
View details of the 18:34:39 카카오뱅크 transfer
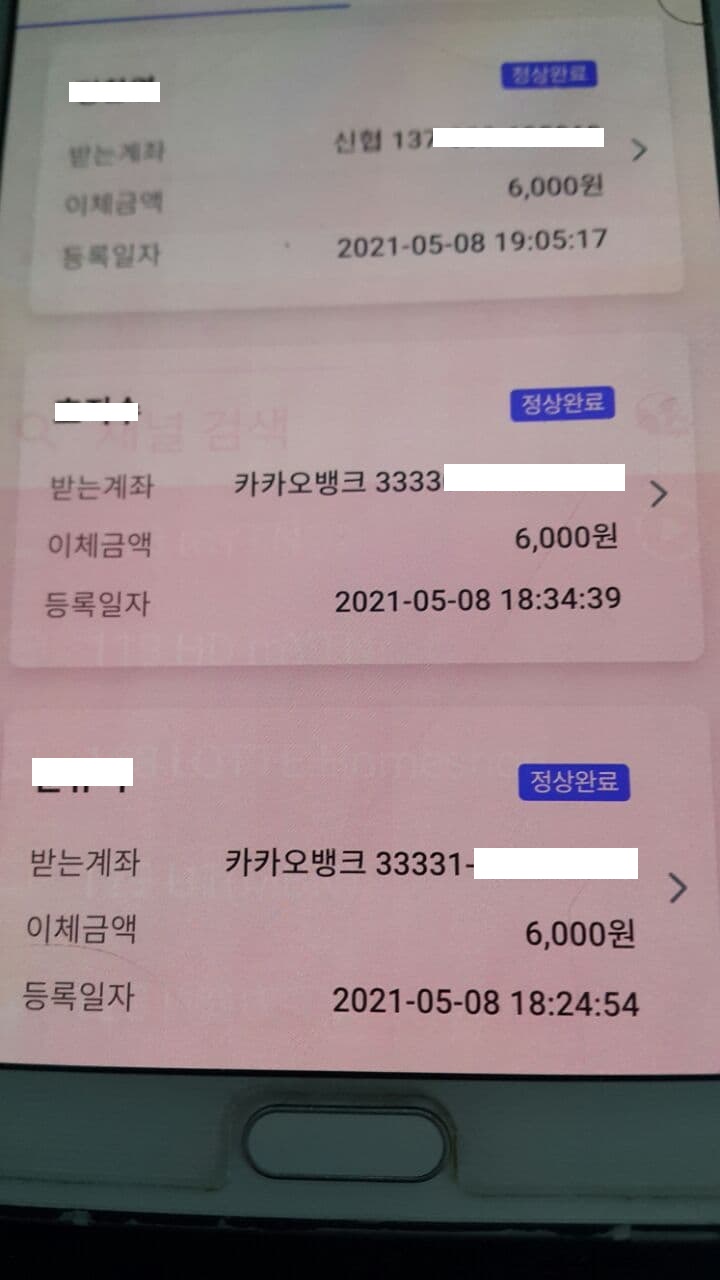pyautogui.click(x=658, y=494)
